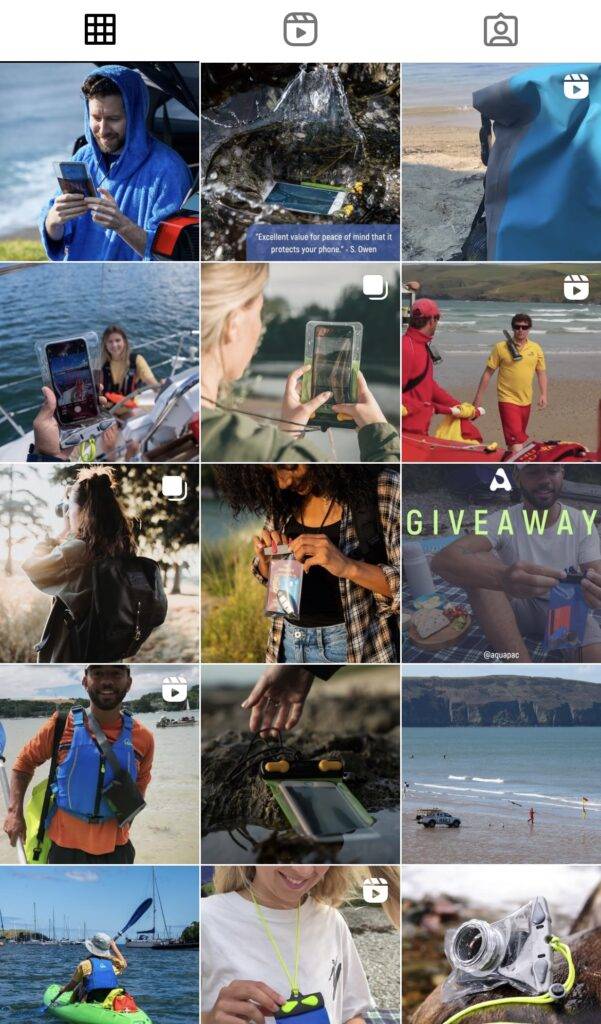Open the reel of the blue dry bag
601x1024 pixels.
(501, 162)
